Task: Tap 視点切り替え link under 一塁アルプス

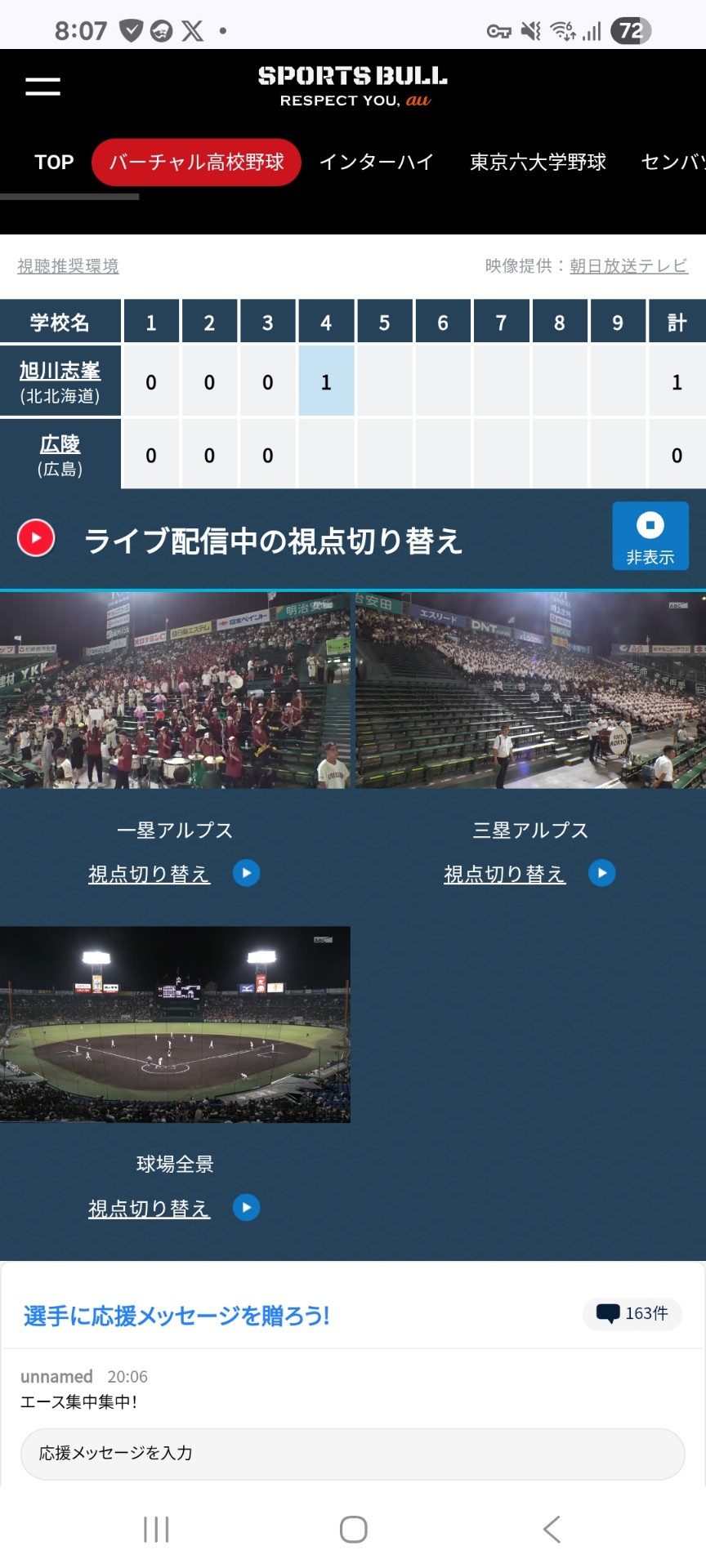Action: (150, 874)
